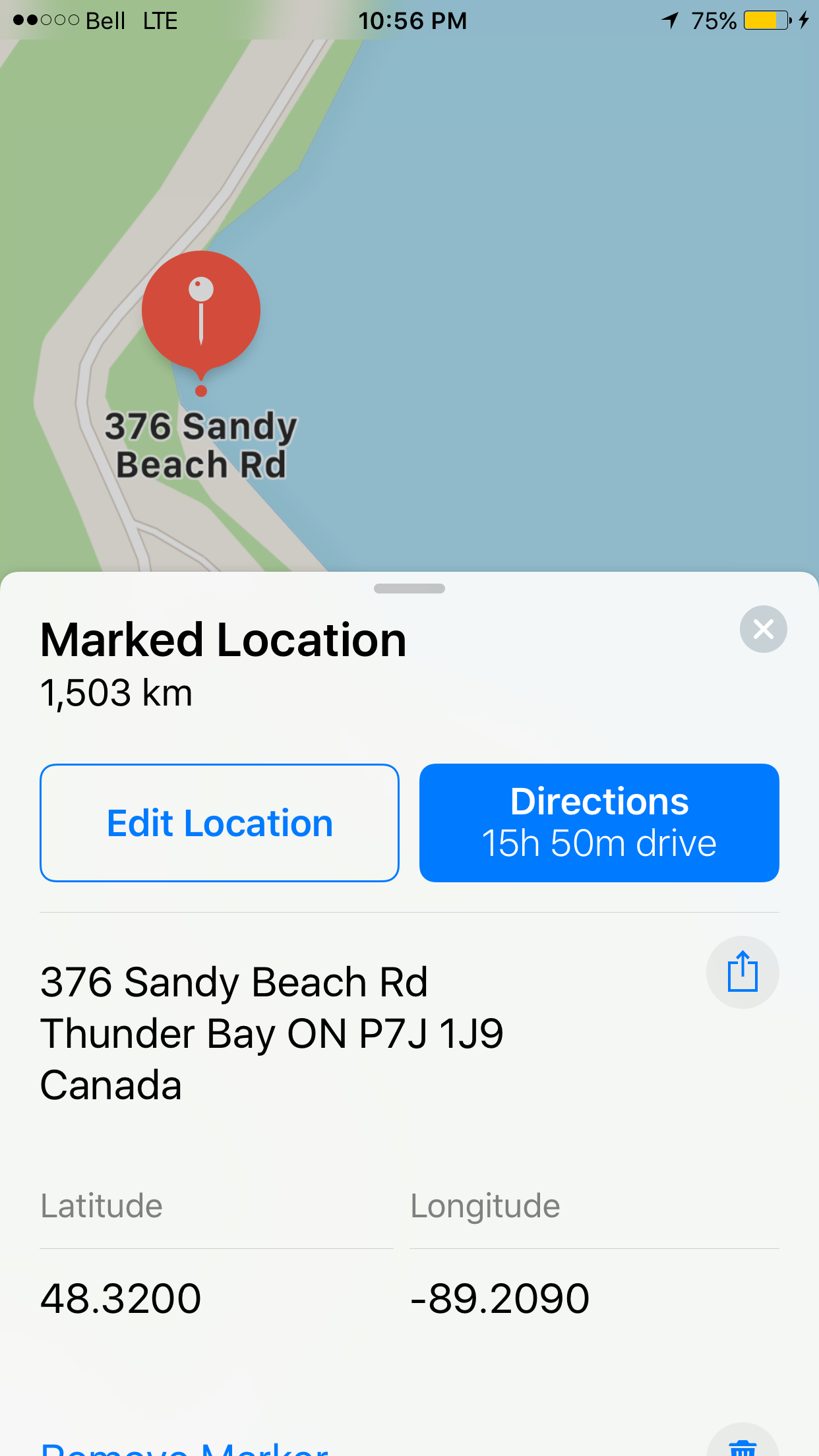Get directions for 15h 50m drive
The width and height of the screenshot is (819, 1456).
pyautogui.click(x=599, y=823)
